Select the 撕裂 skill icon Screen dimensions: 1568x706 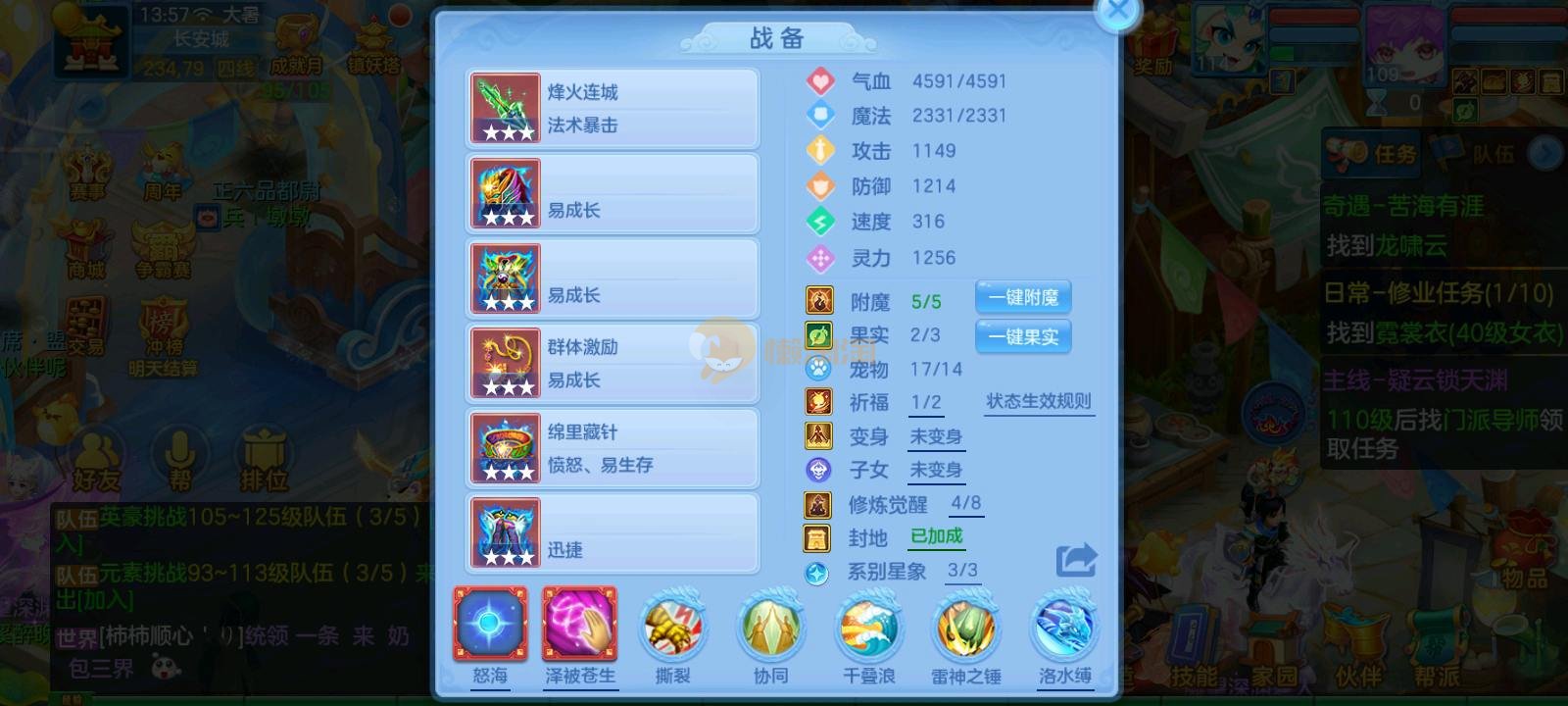tap(673, 628)
